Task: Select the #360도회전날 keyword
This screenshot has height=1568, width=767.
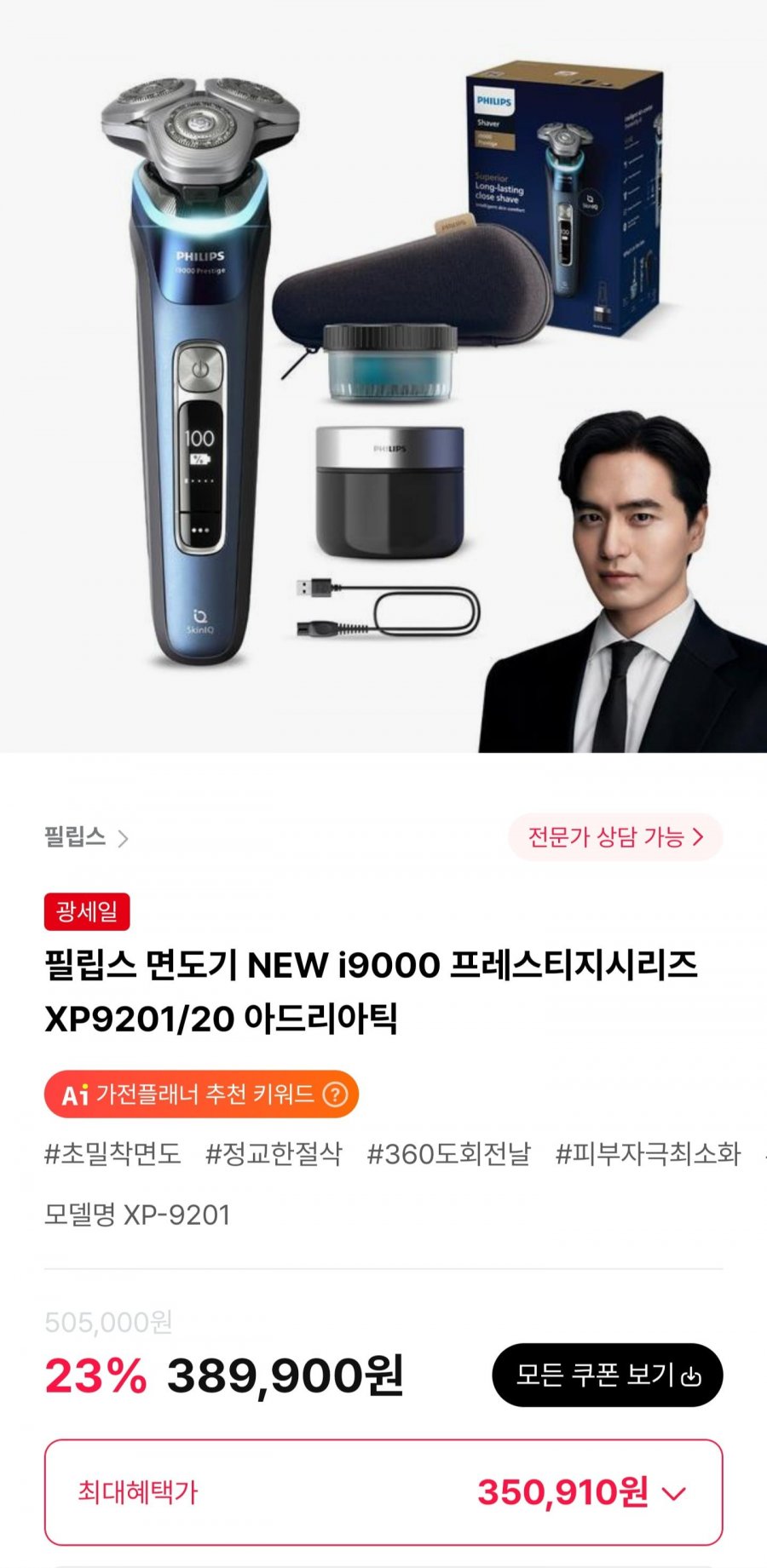Action: (448, 1154)
